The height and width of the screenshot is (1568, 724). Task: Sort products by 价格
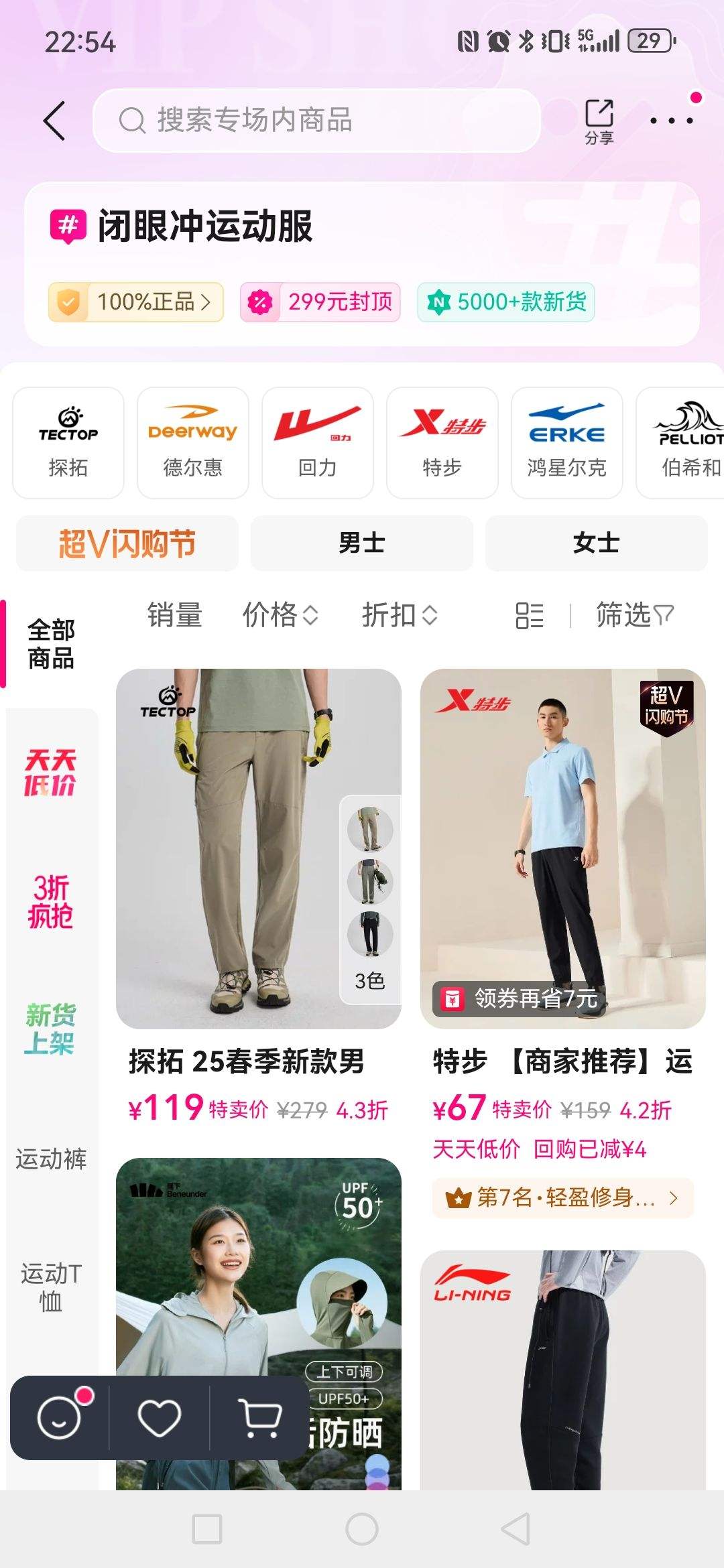[280, 615]
